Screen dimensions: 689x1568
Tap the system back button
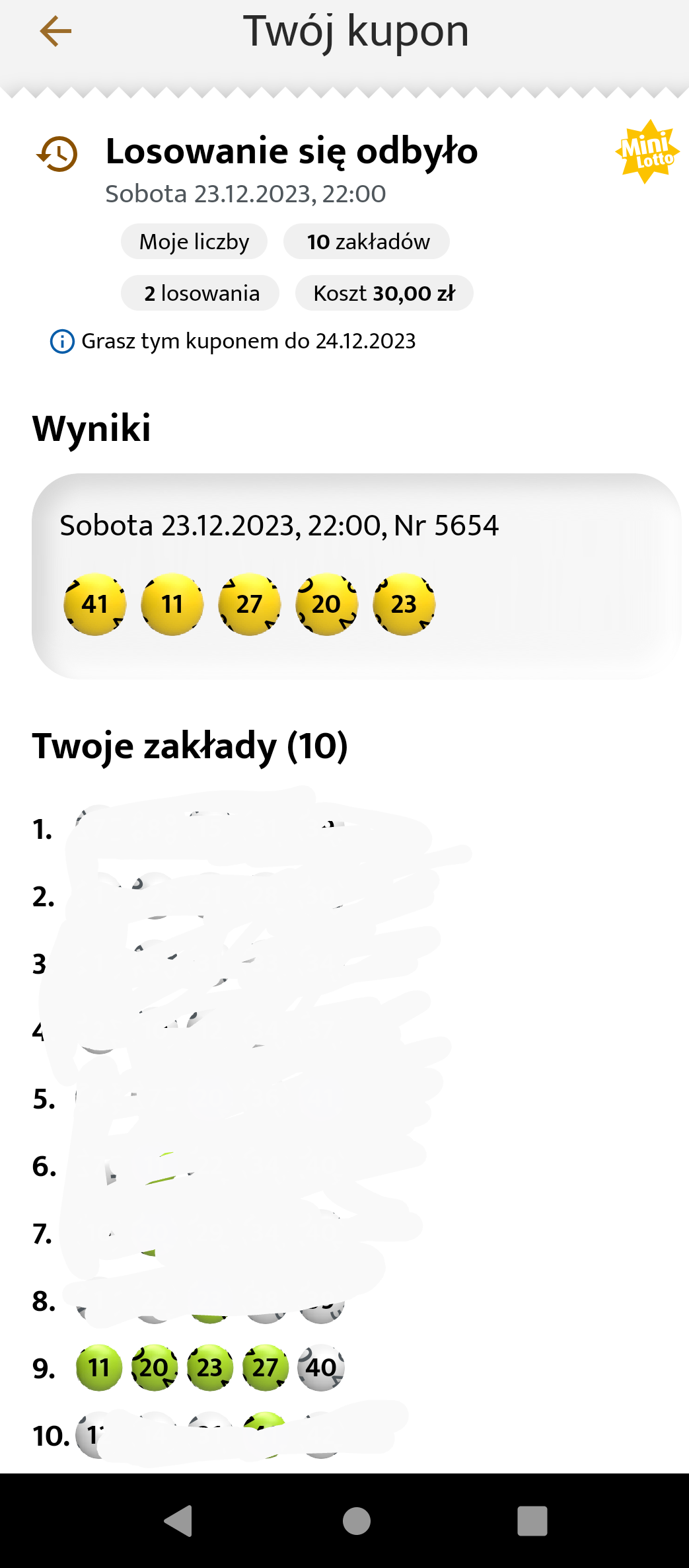pyautogui.click(x=178, y=1520)
